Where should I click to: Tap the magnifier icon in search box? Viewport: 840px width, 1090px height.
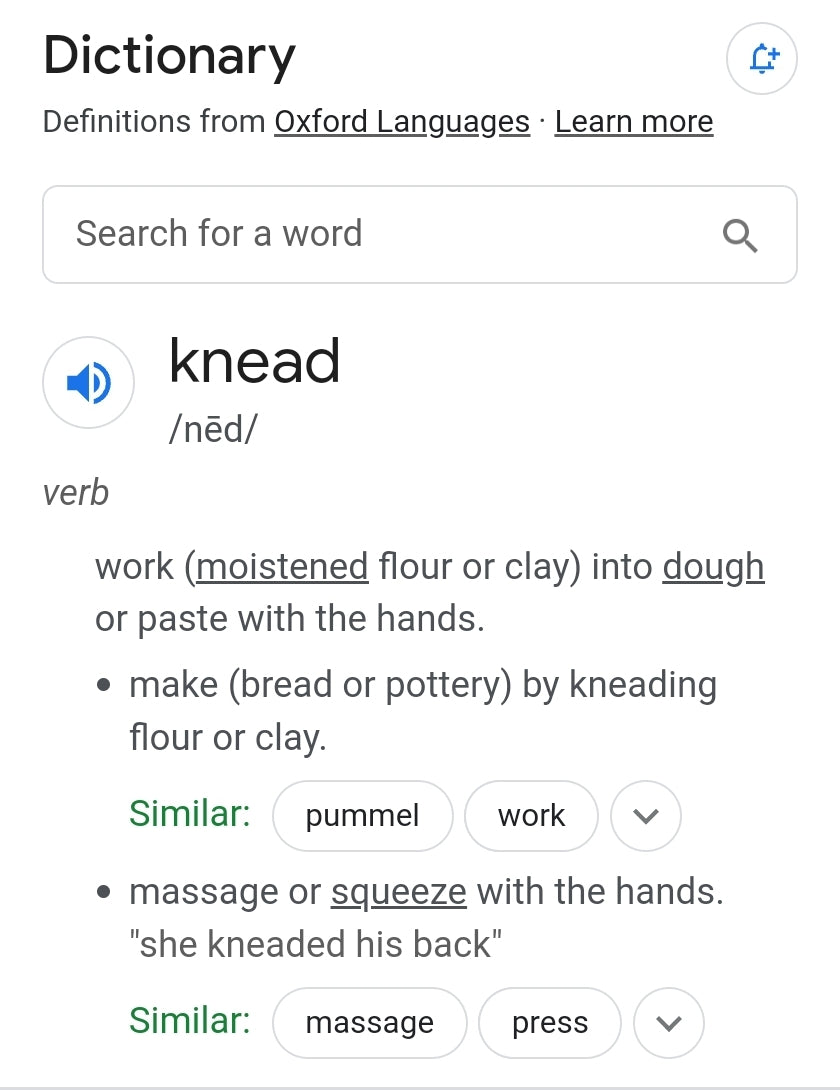[740, 236]
